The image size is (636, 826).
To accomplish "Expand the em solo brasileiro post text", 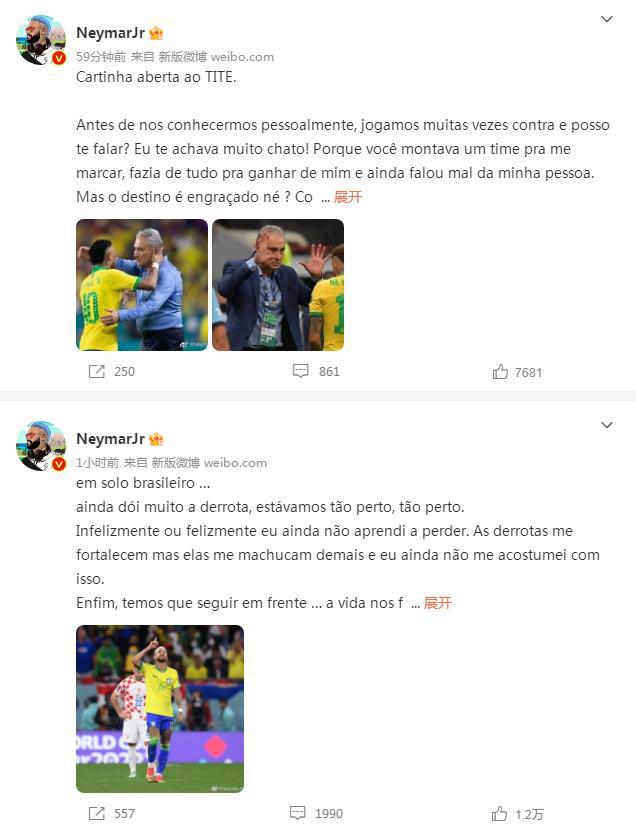I will point(438,603).
